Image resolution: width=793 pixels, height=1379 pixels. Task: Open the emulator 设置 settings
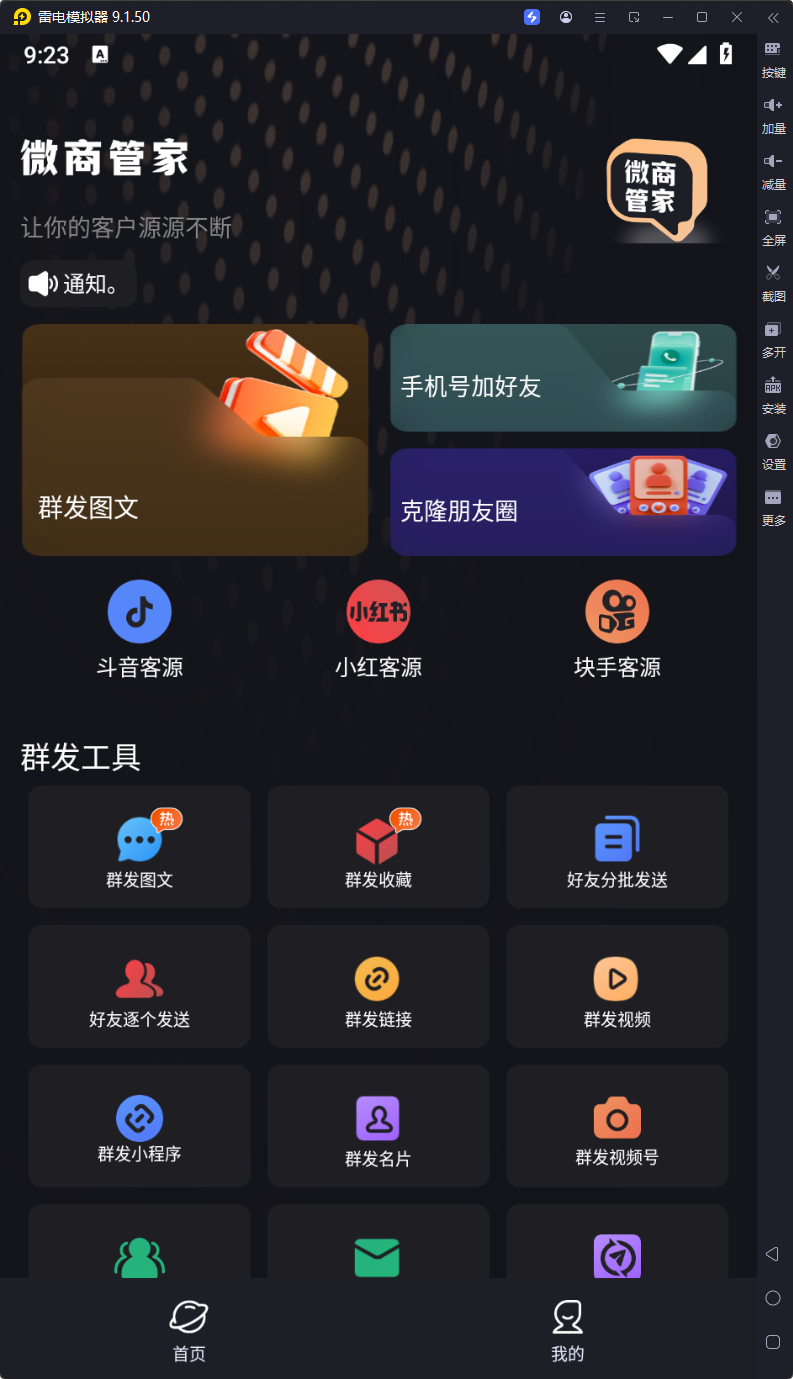[x=773, y=451]
